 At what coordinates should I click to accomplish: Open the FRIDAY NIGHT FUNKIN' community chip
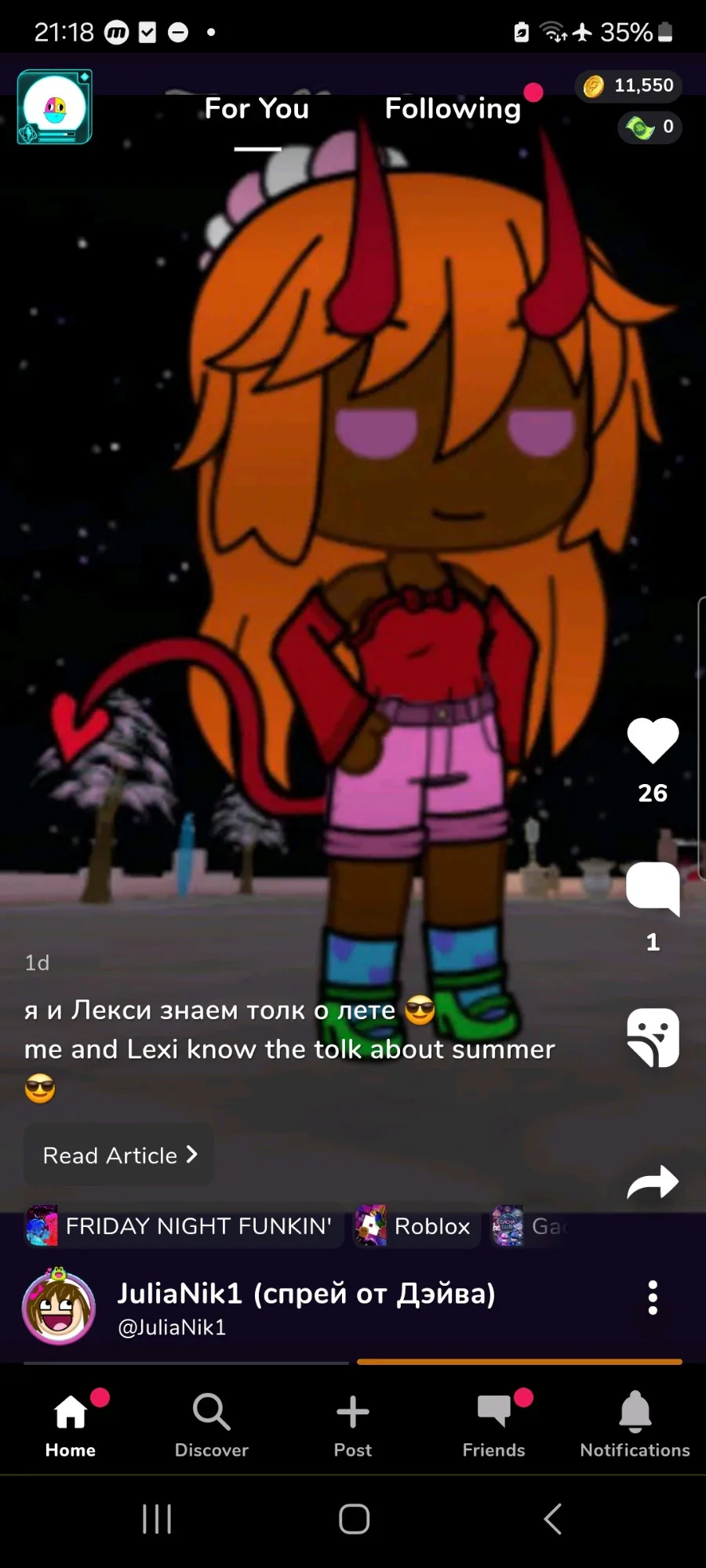point(182,1226)
